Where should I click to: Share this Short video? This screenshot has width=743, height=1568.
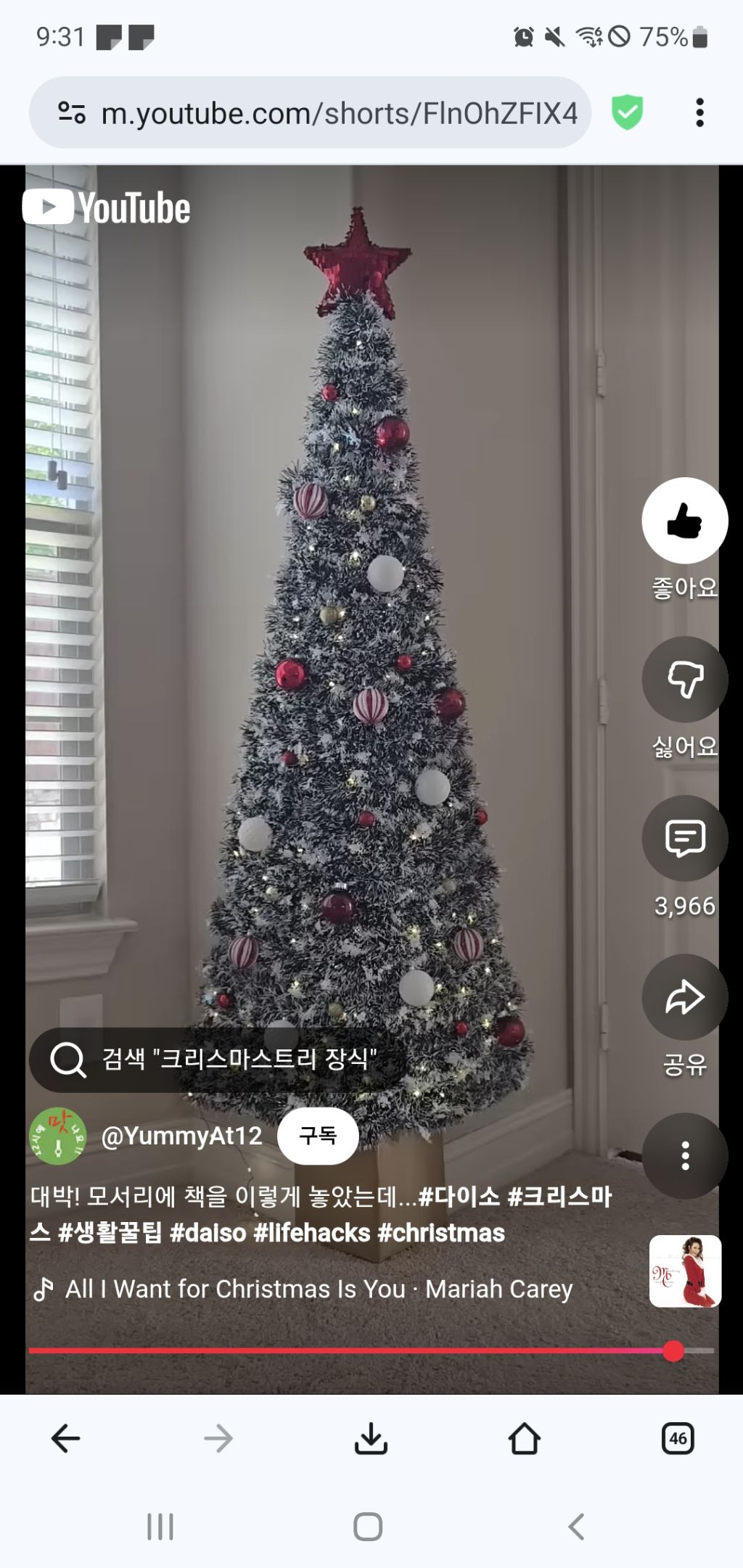point(684,996)
